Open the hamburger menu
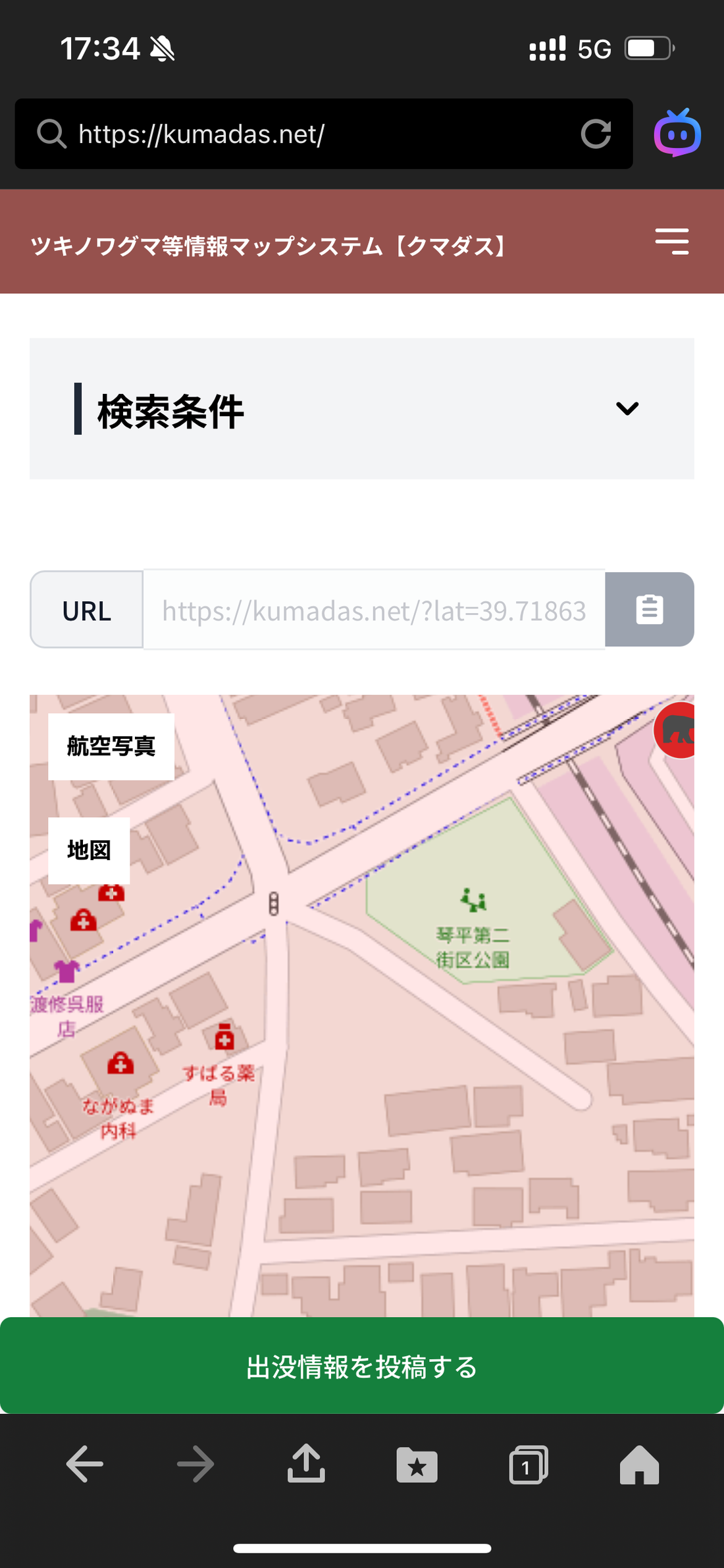Viewport: 724px width, 1568px height. pos(671,242)
